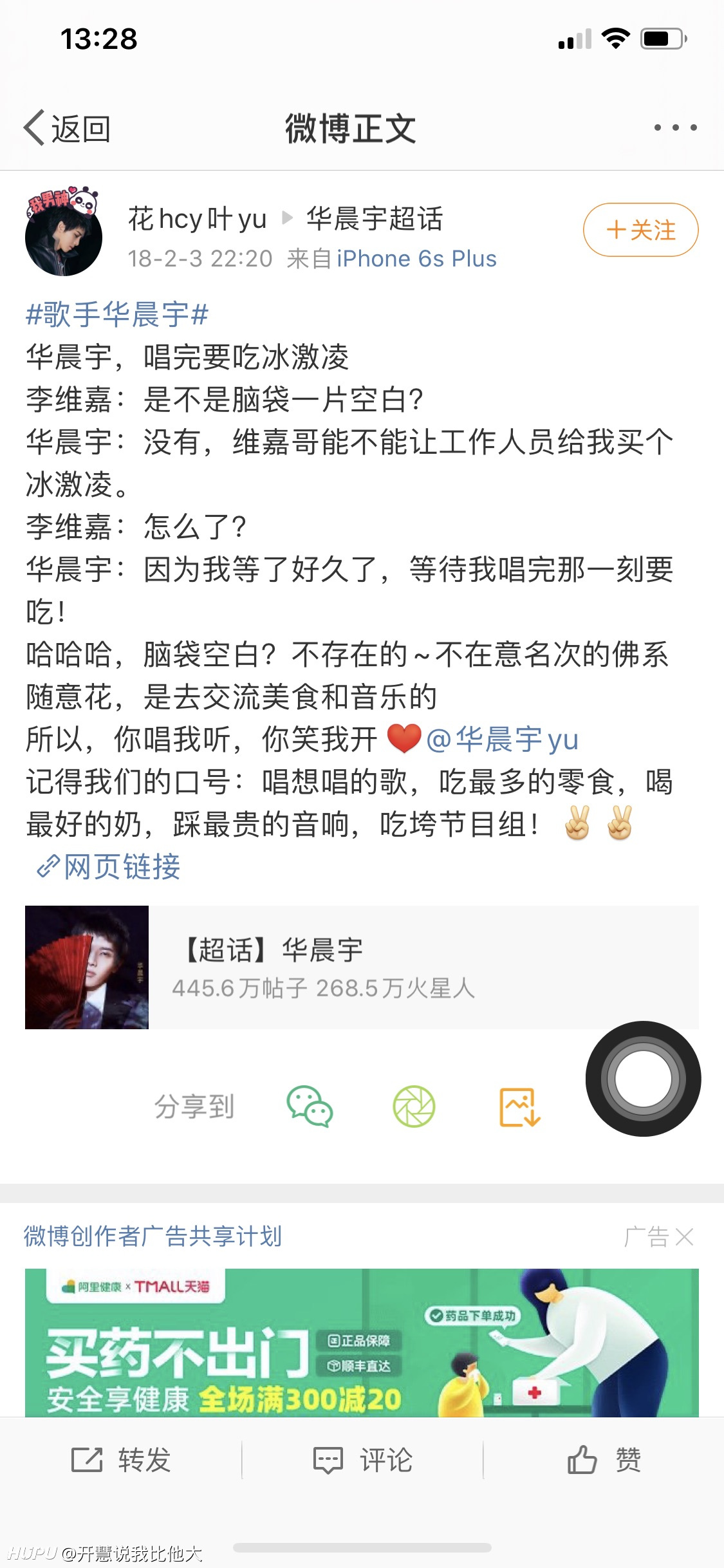This screenshot has height=1568, width=724.
Task: Save the post as image
Action: tap(520, 1107)
